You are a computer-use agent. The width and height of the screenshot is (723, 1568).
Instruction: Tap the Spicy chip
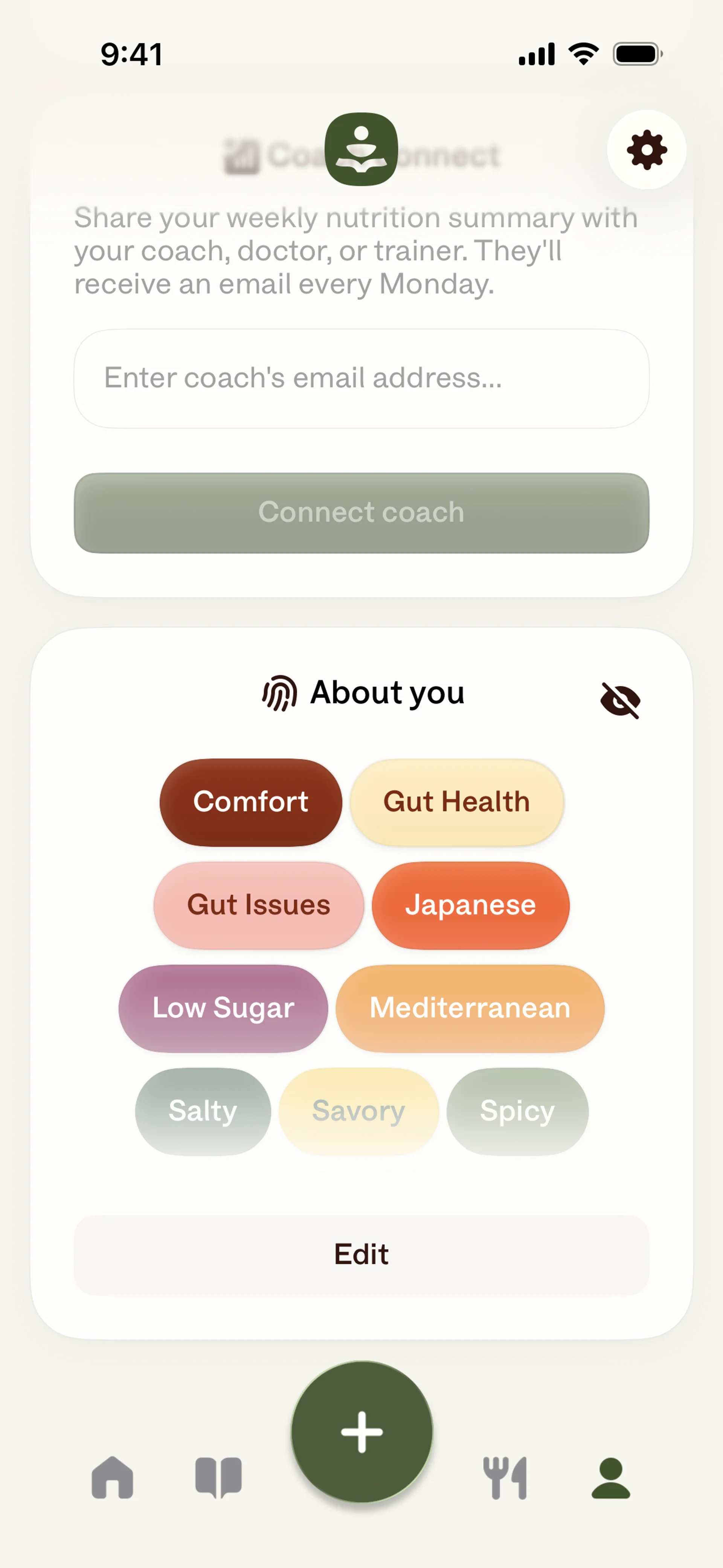pyautogui.click(x=517, y=1111)
